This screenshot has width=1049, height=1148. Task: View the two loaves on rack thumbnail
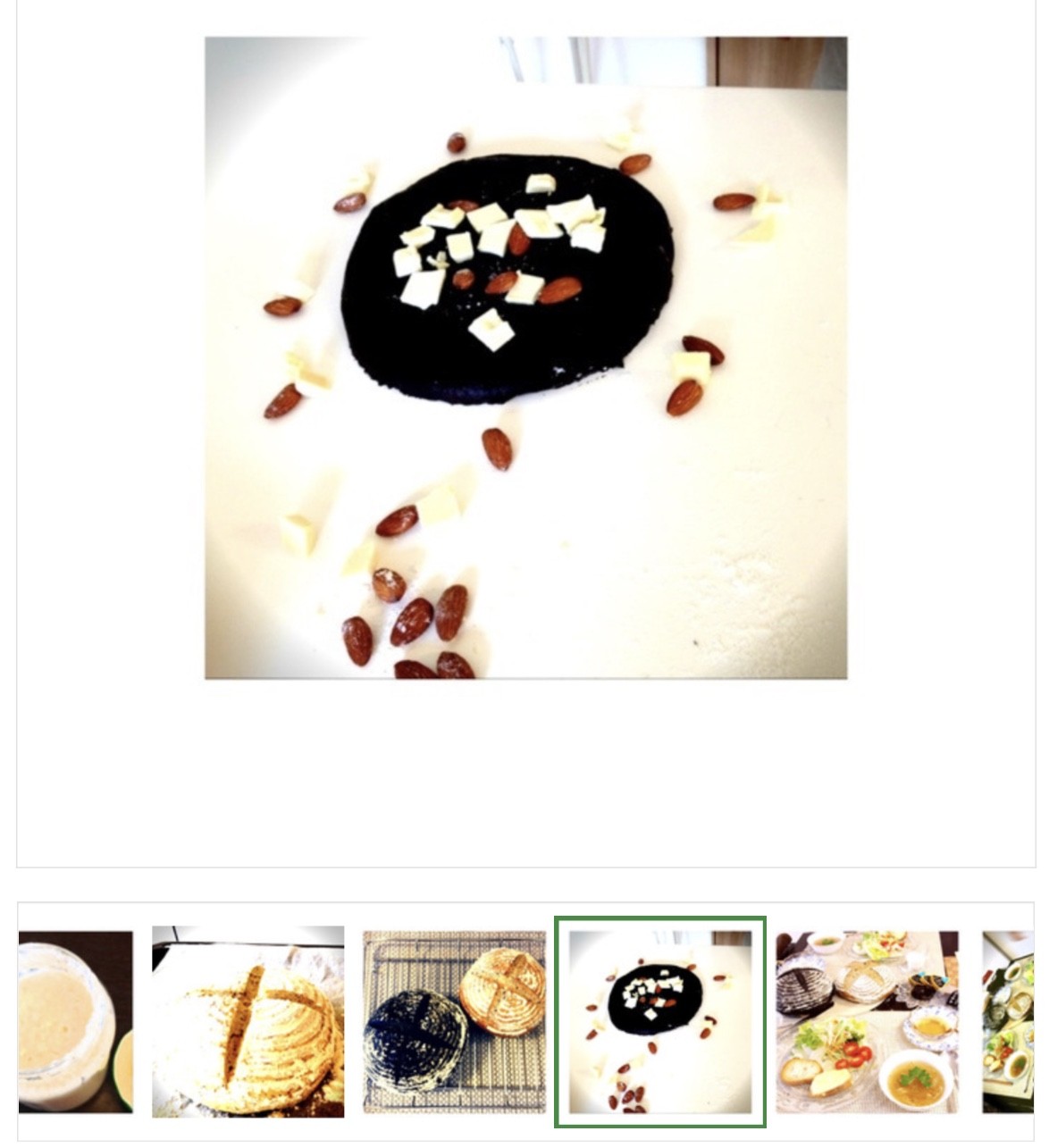click(454, 1021)
